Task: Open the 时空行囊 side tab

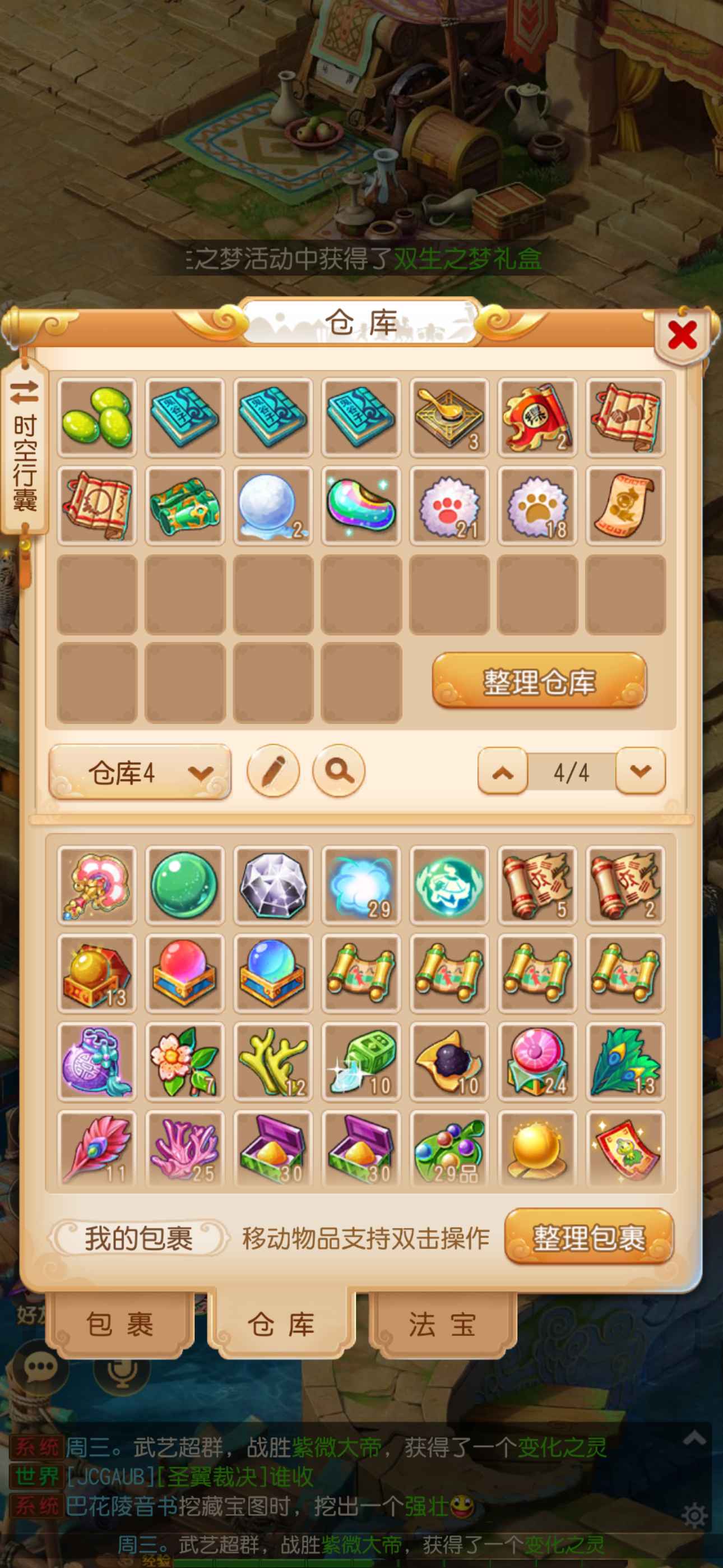Action: coord(25,446)
